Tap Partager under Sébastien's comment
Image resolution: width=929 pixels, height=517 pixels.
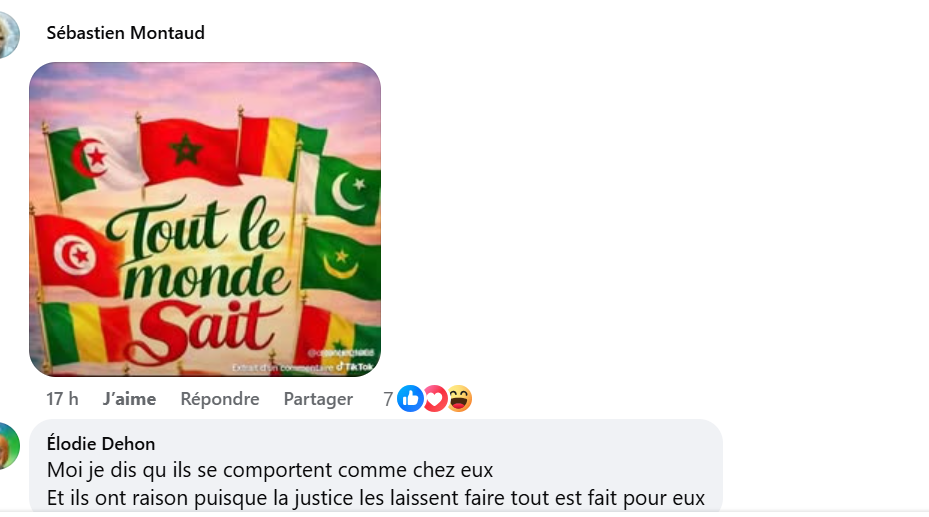click(318, 399)
